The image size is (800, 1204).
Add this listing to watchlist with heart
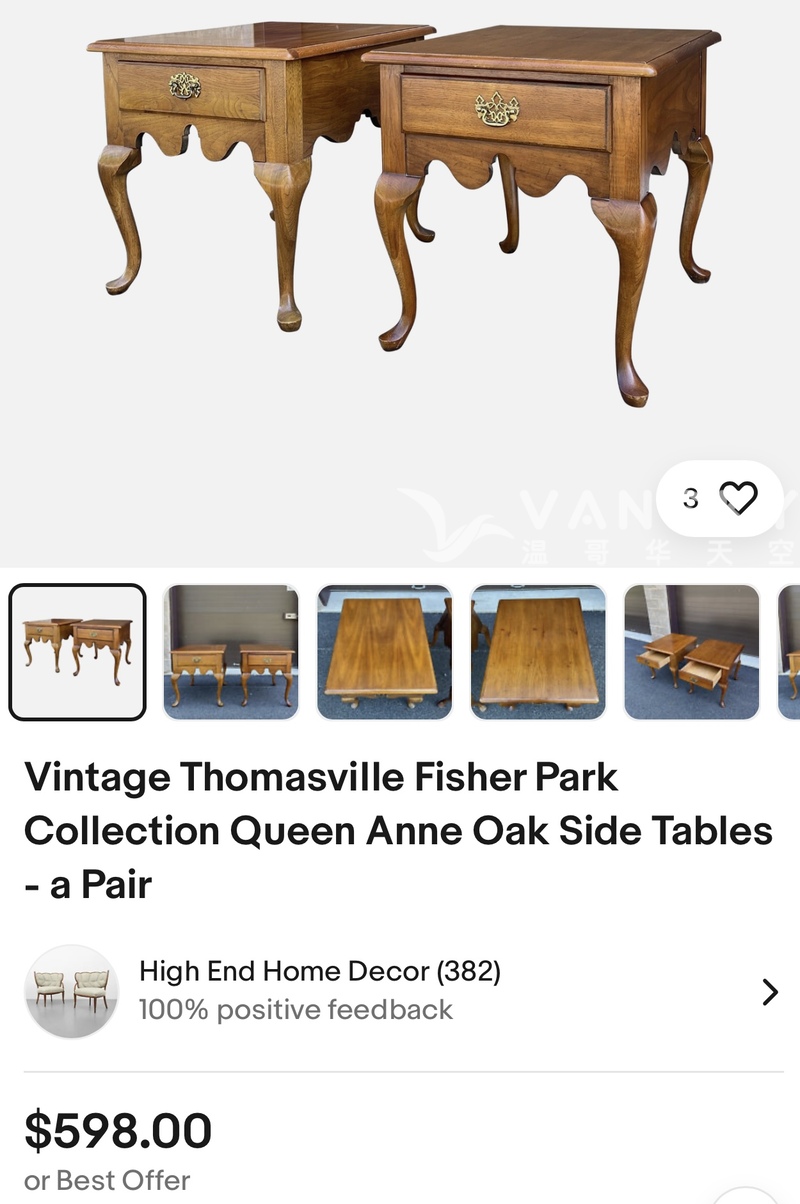739,498
